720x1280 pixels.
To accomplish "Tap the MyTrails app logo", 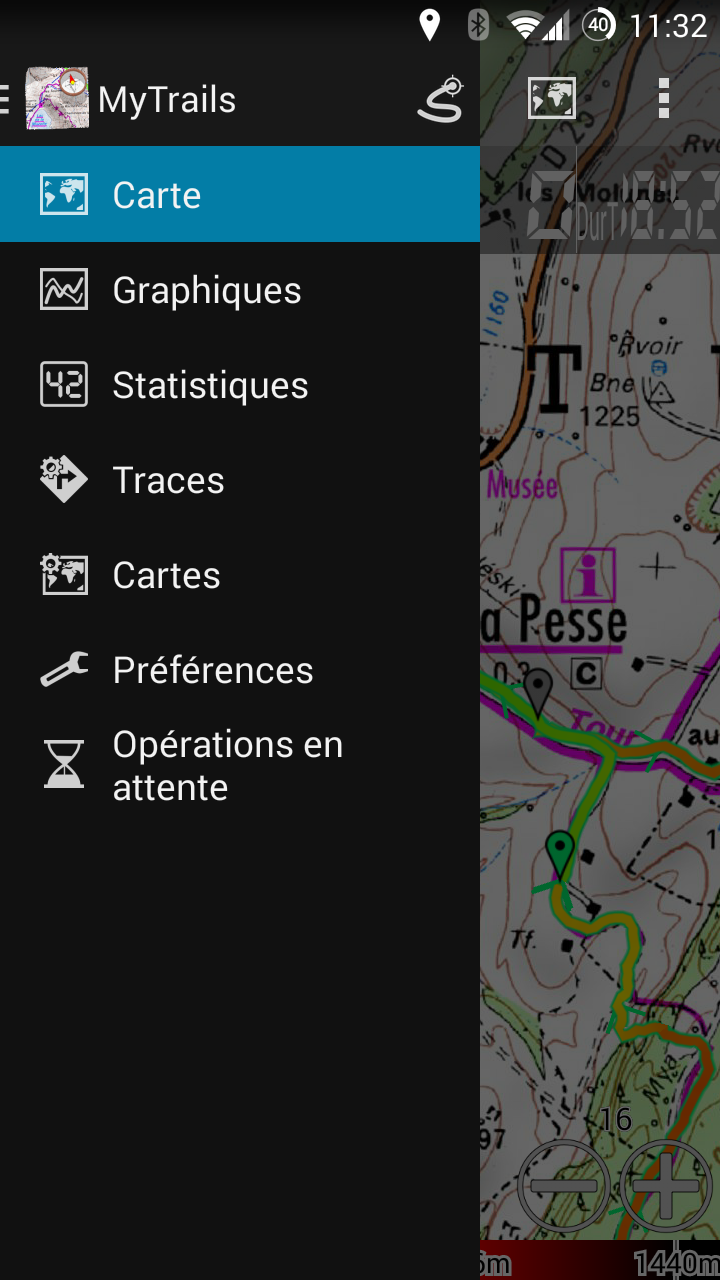I will [x=60, y=98].
